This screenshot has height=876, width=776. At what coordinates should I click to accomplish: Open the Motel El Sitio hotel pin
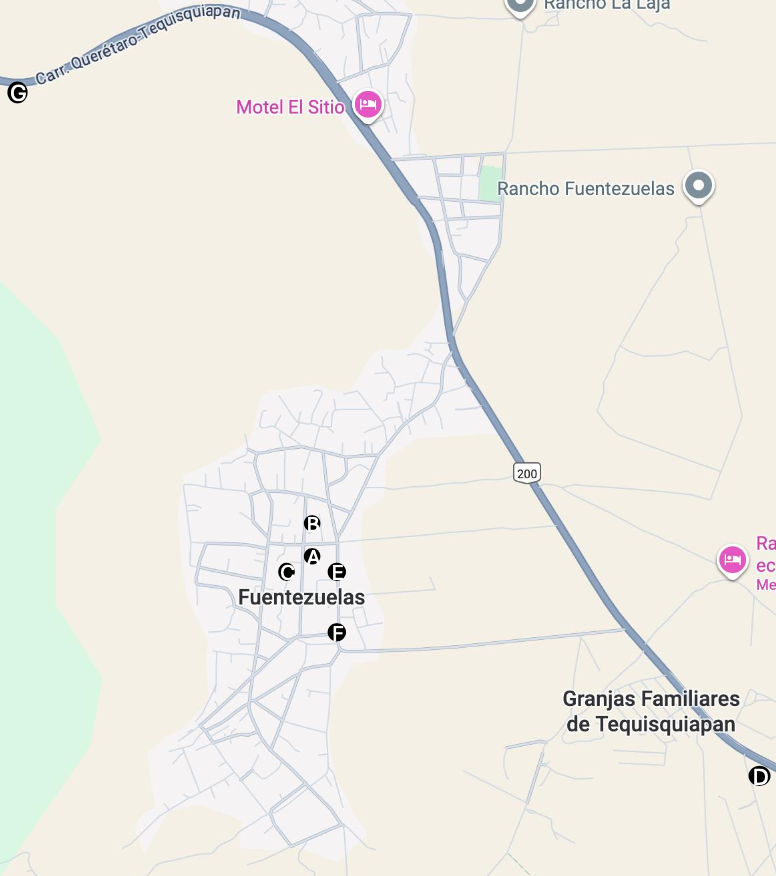pyautogui.click(x=368, y=104)
